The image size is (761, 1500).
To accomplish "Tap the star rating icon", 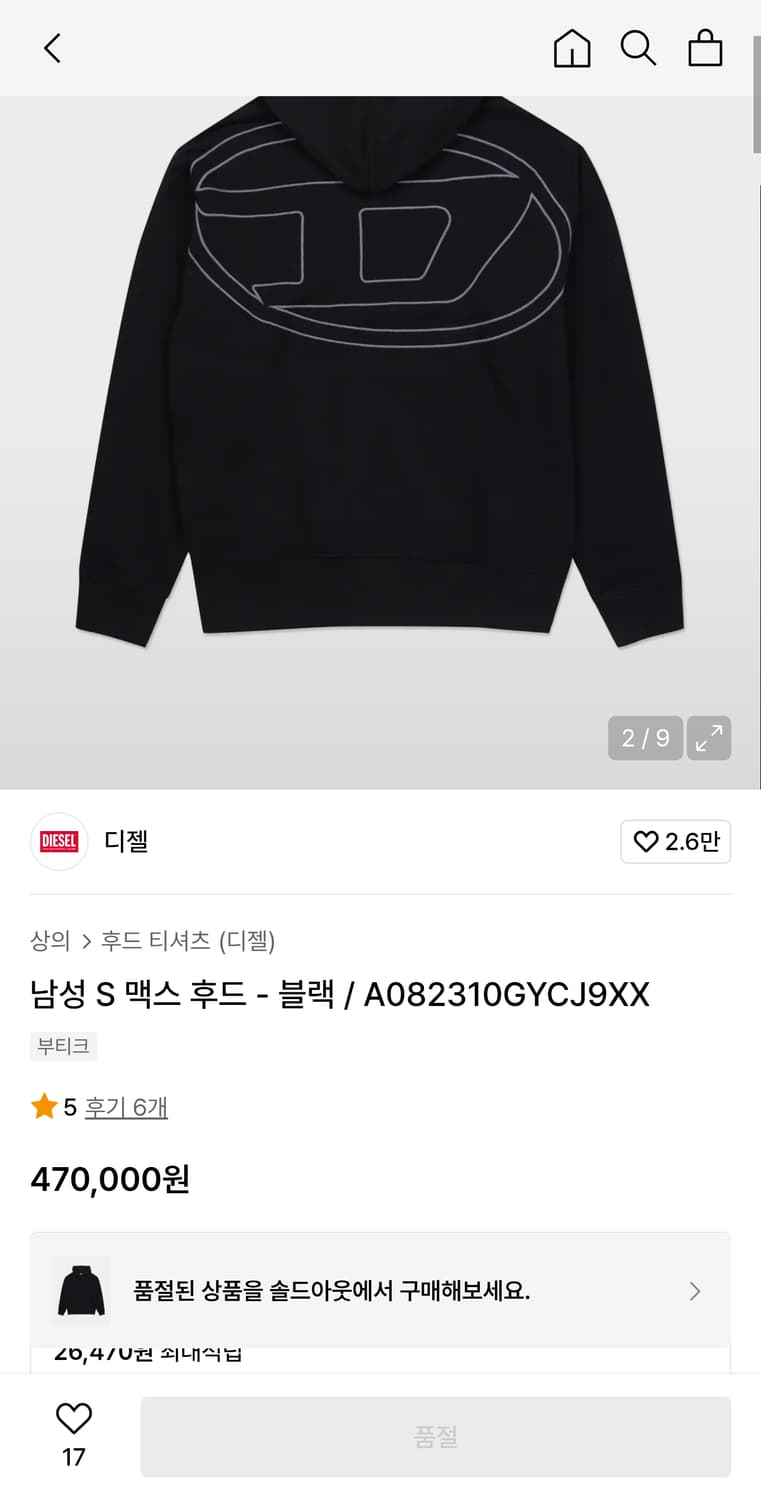I will coord(44,1107).
